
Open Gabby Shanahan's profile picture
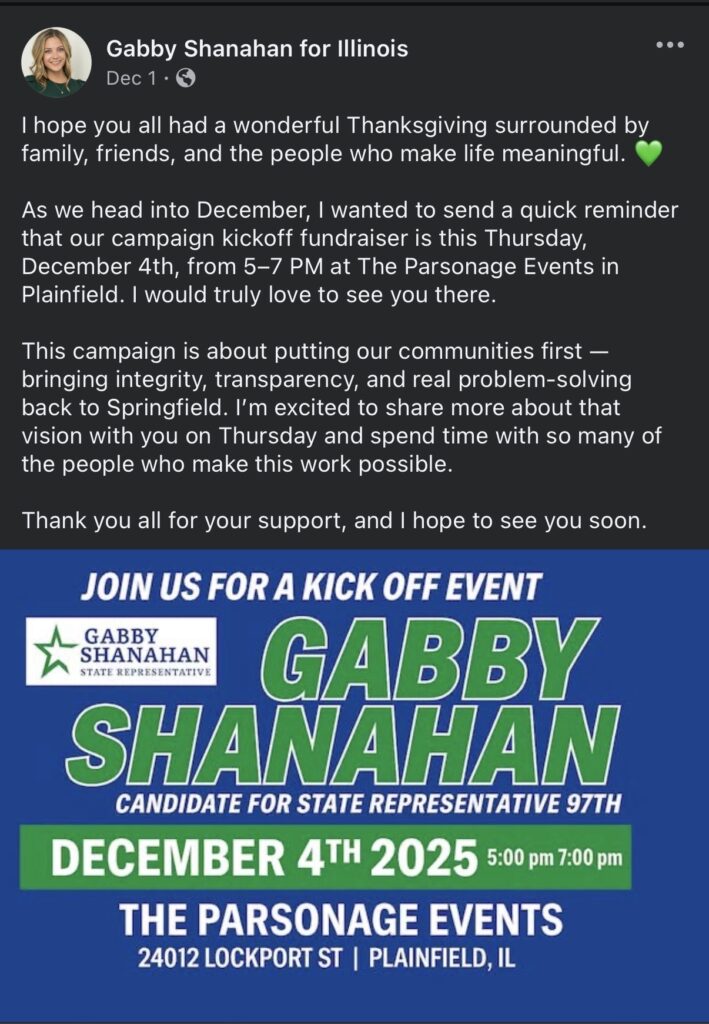(56, 62)
